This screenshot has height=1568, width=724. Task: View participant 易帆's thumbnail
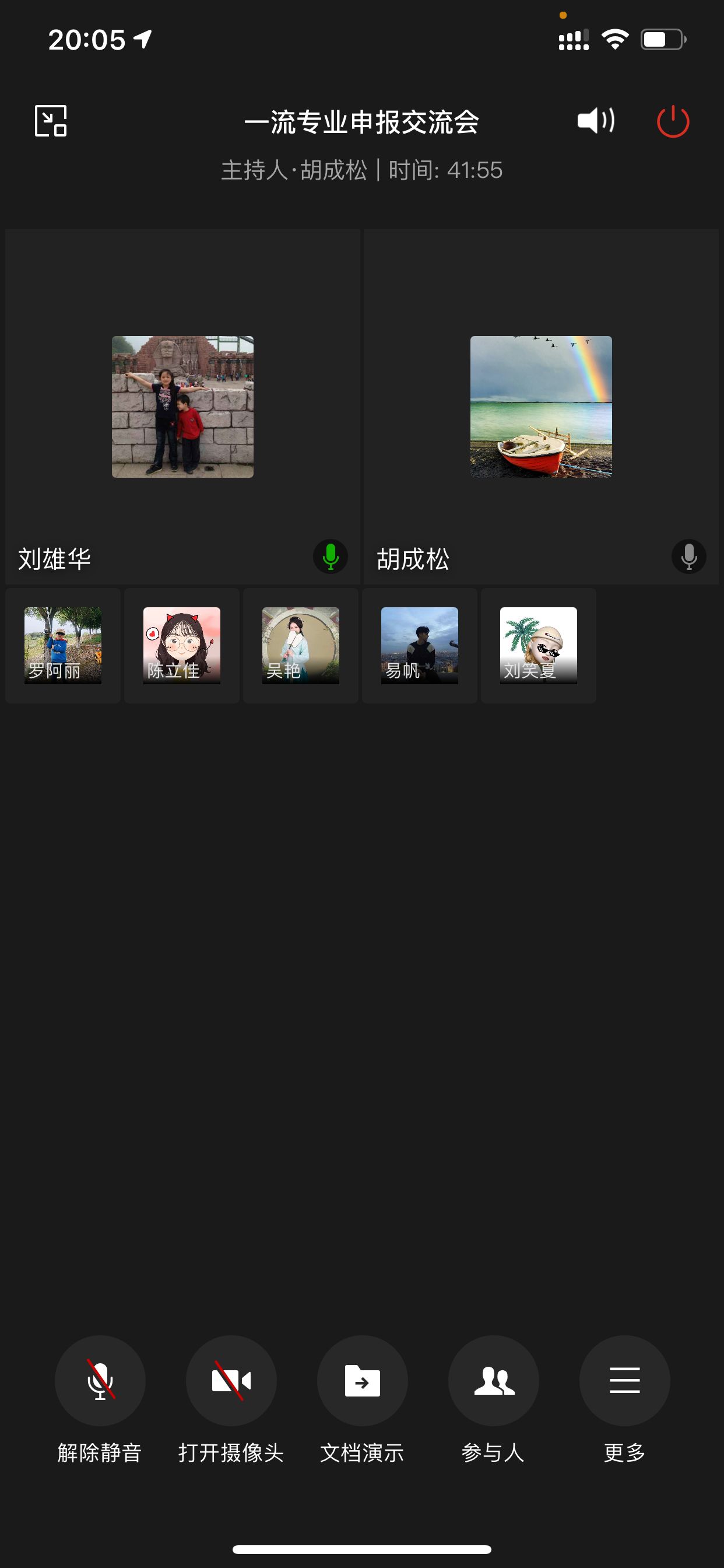pyautogui.click(x=419, y=645)
